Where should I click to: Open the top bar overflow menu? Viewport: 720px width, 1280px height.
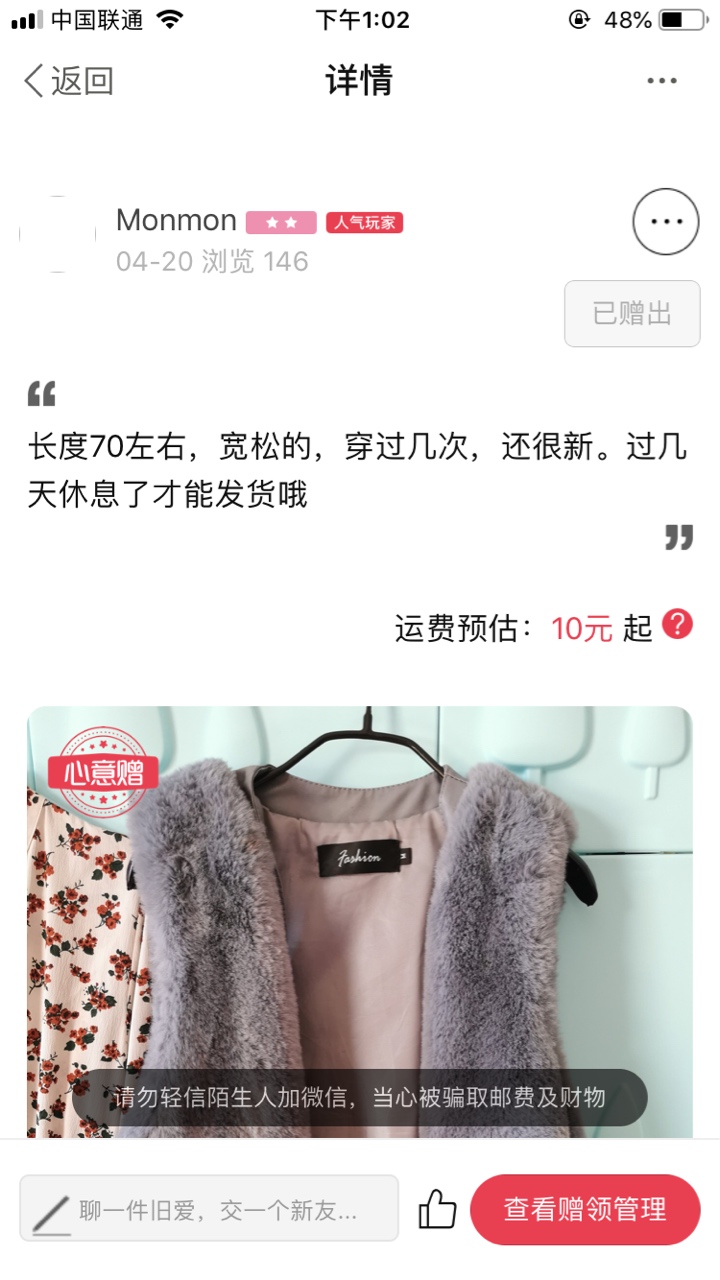662,81
